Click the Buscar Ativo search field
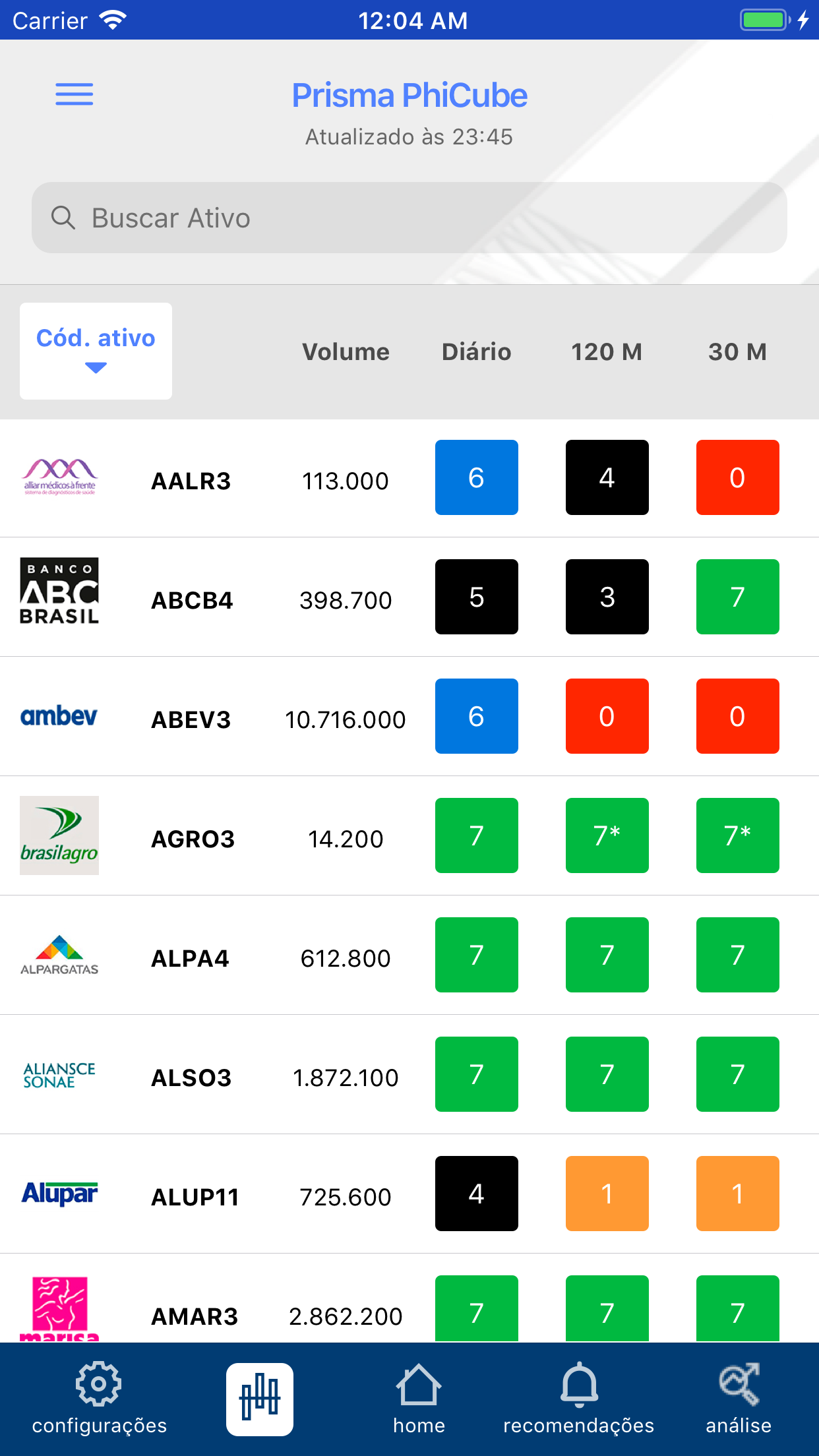 (x=409, y=218)
